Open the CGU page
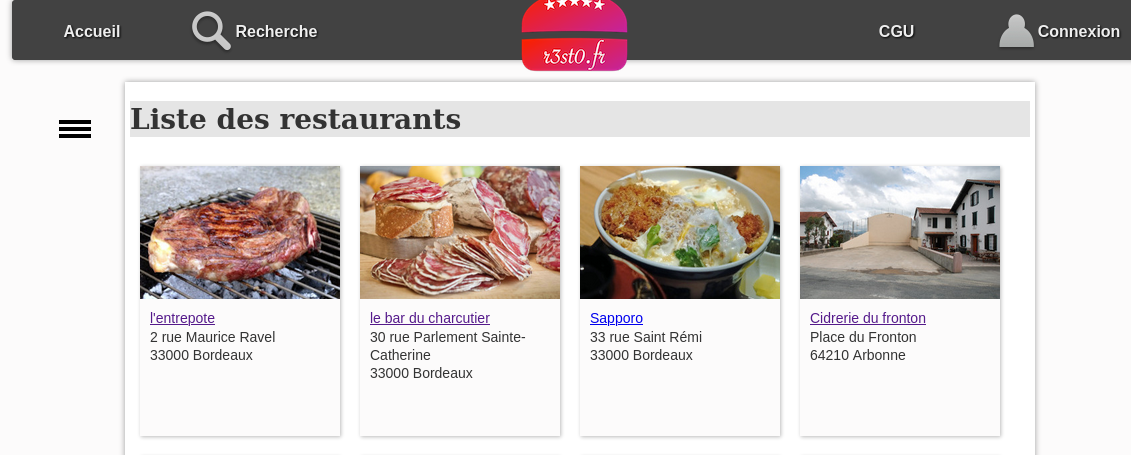The height and width of the screenshot is (455, 1131). pos(896,31)
